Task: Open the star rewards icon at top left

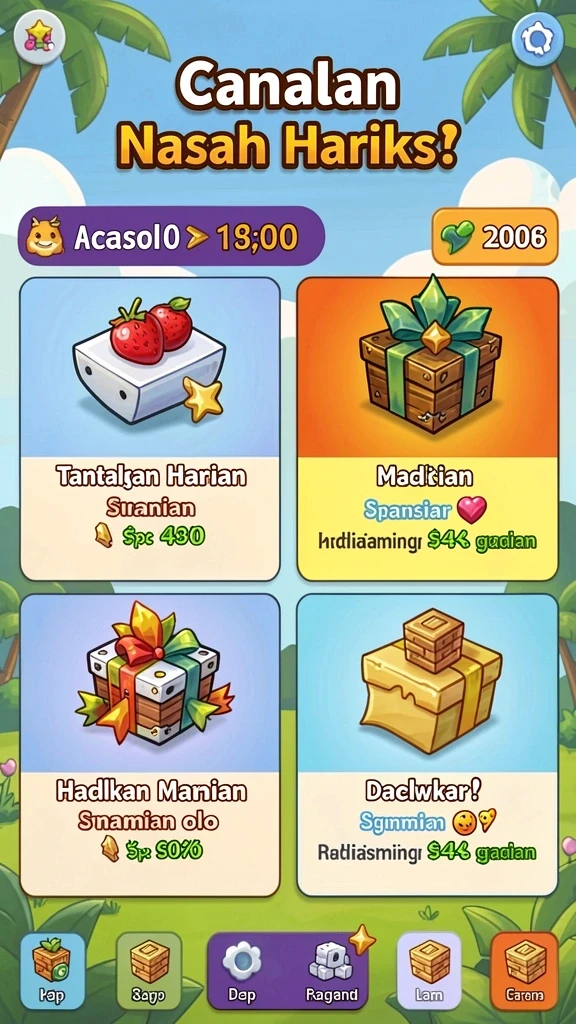Action: pyautogui.click(x=39, y=39)
